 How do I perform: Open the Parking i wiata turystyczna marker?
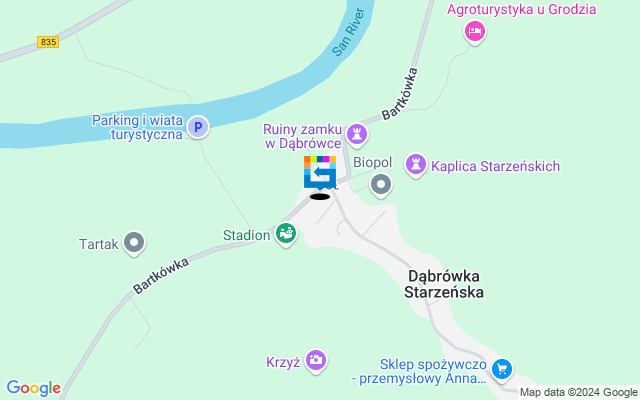[x=198, y=127]
